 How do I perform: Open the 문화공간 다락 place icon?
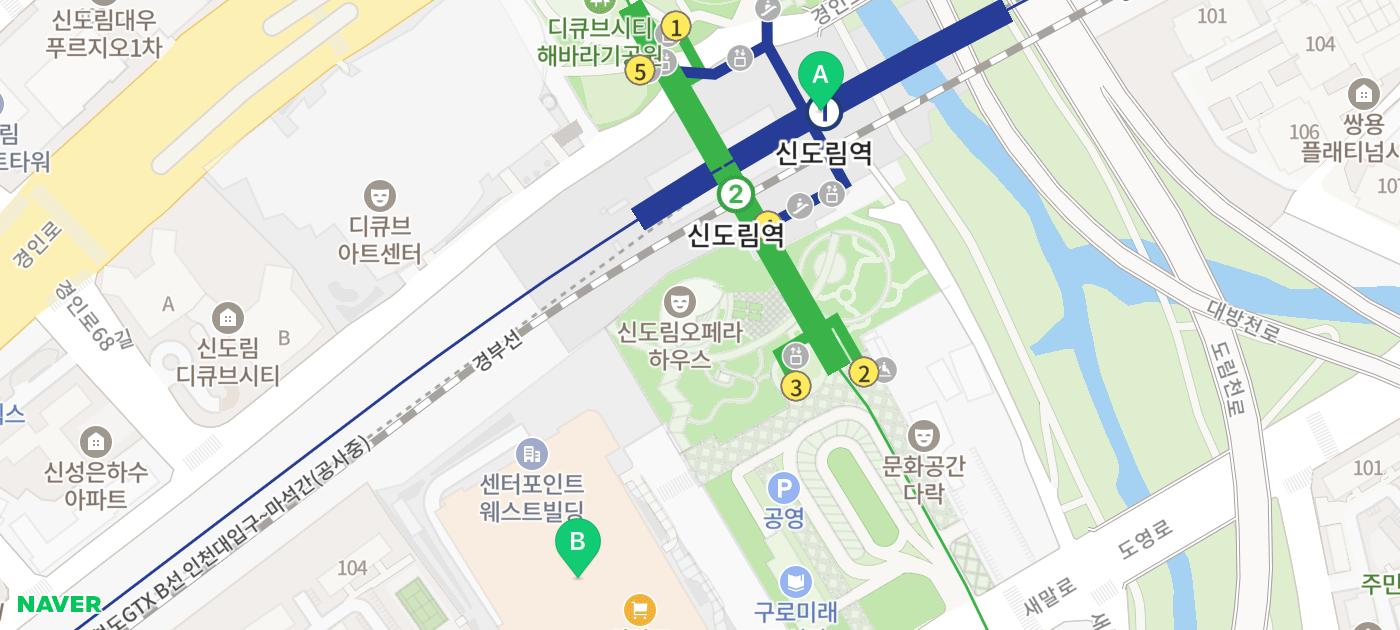pyautogui.click(x=923, y=435)
